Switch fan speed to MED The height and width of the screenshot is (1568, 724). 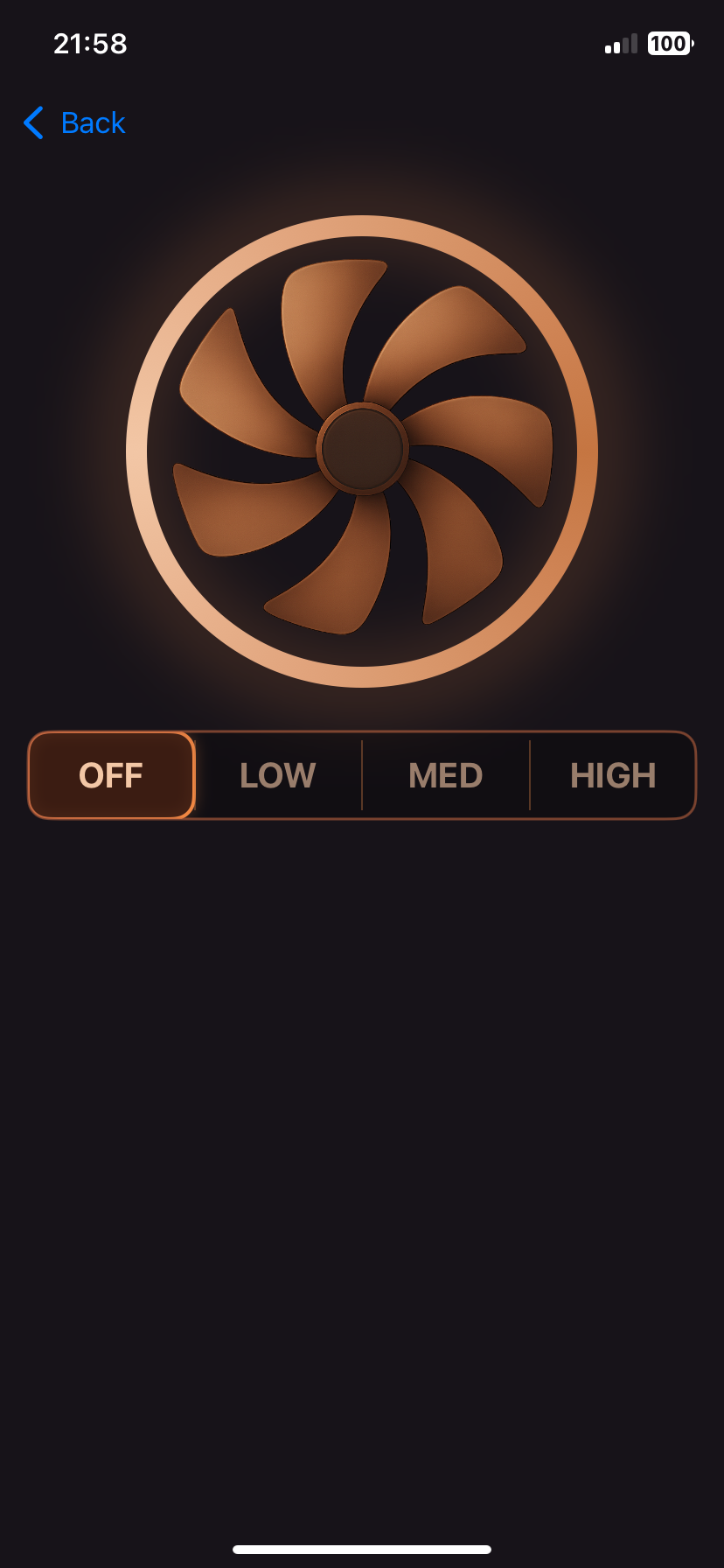[446, 775]
